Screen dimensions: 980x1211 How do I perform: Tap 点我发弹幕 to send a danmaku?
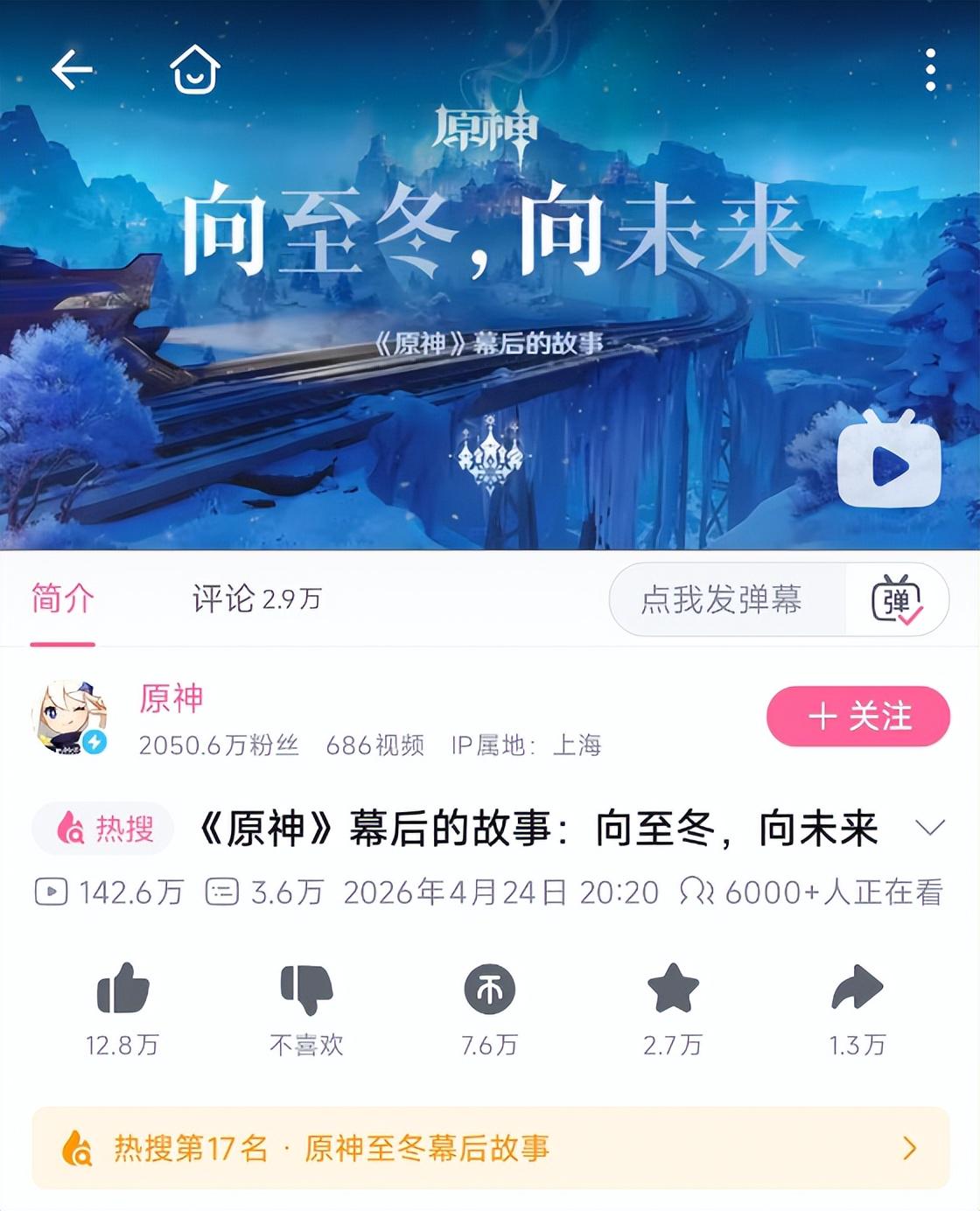coord(724,599)
